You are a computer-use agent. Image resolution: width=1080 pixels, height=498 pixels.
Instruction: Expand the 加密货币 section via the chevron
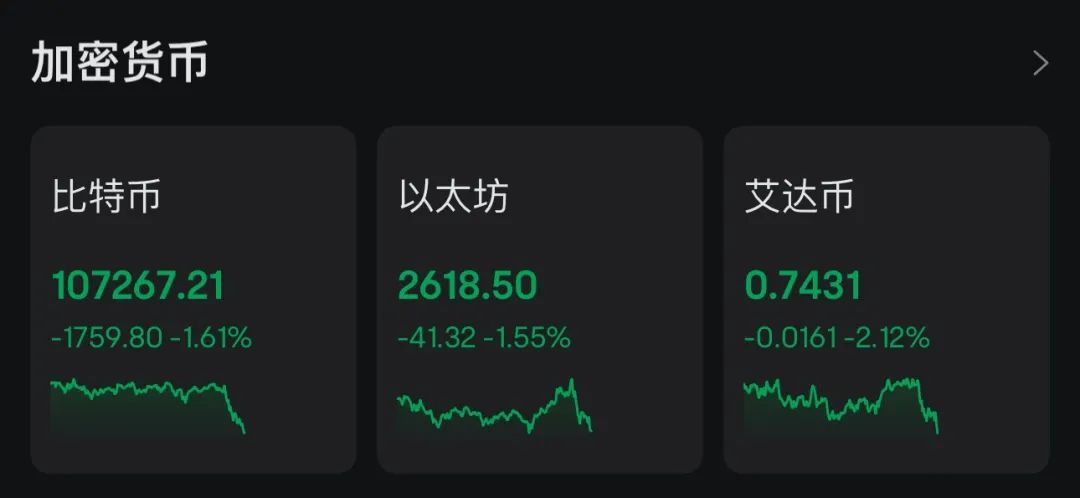(1040, 64)
